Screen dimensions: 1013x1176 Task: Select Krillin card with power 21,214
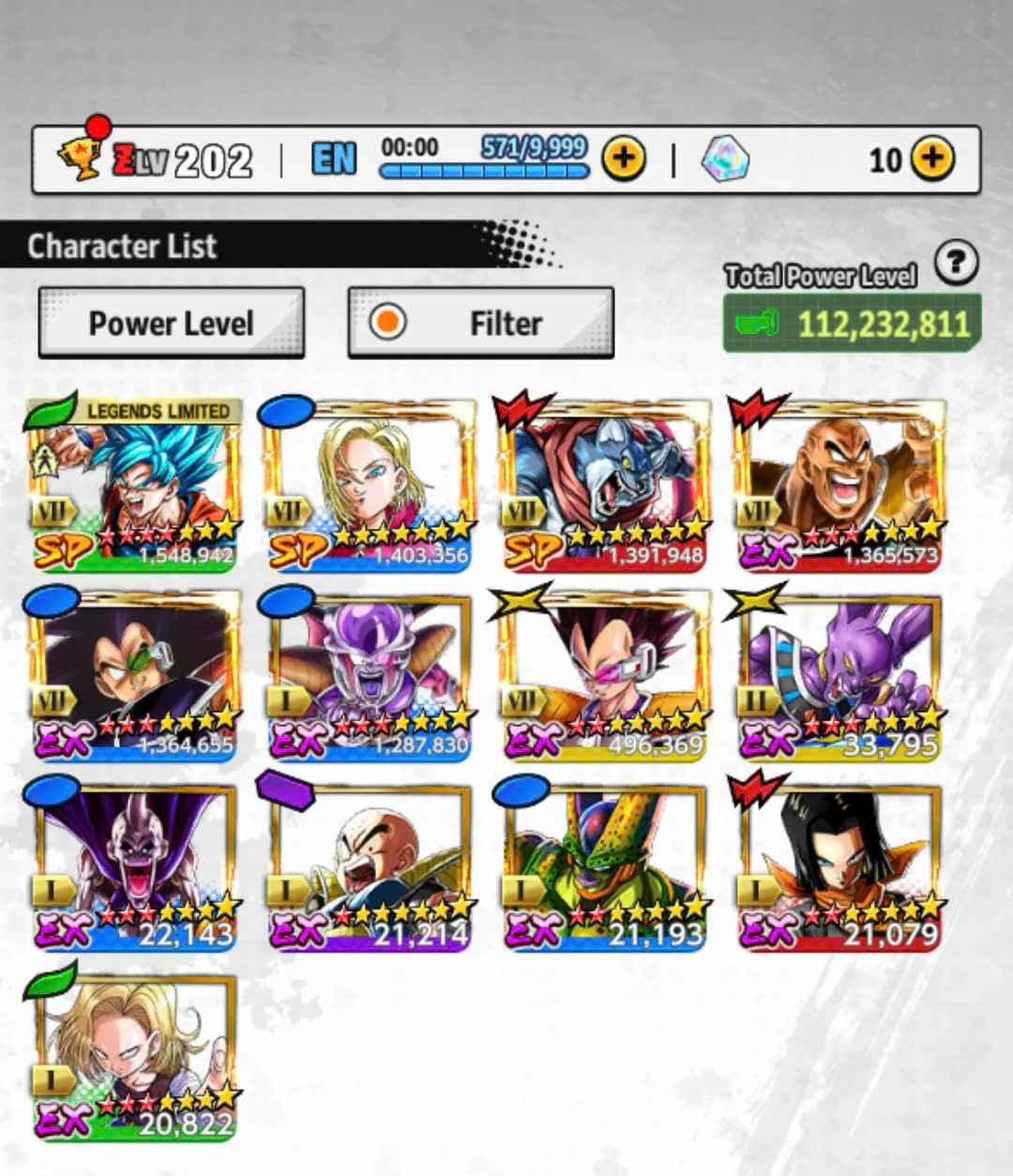coord(370,865)
